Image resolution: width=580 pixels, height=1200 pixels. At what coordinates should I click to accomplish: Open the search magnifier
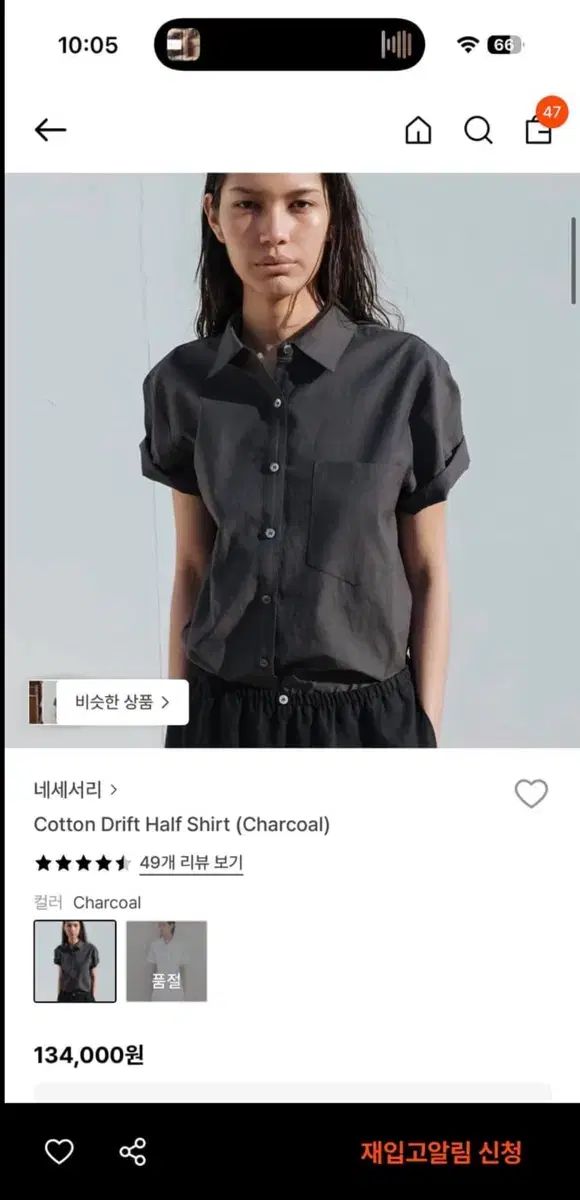point(478,130)
